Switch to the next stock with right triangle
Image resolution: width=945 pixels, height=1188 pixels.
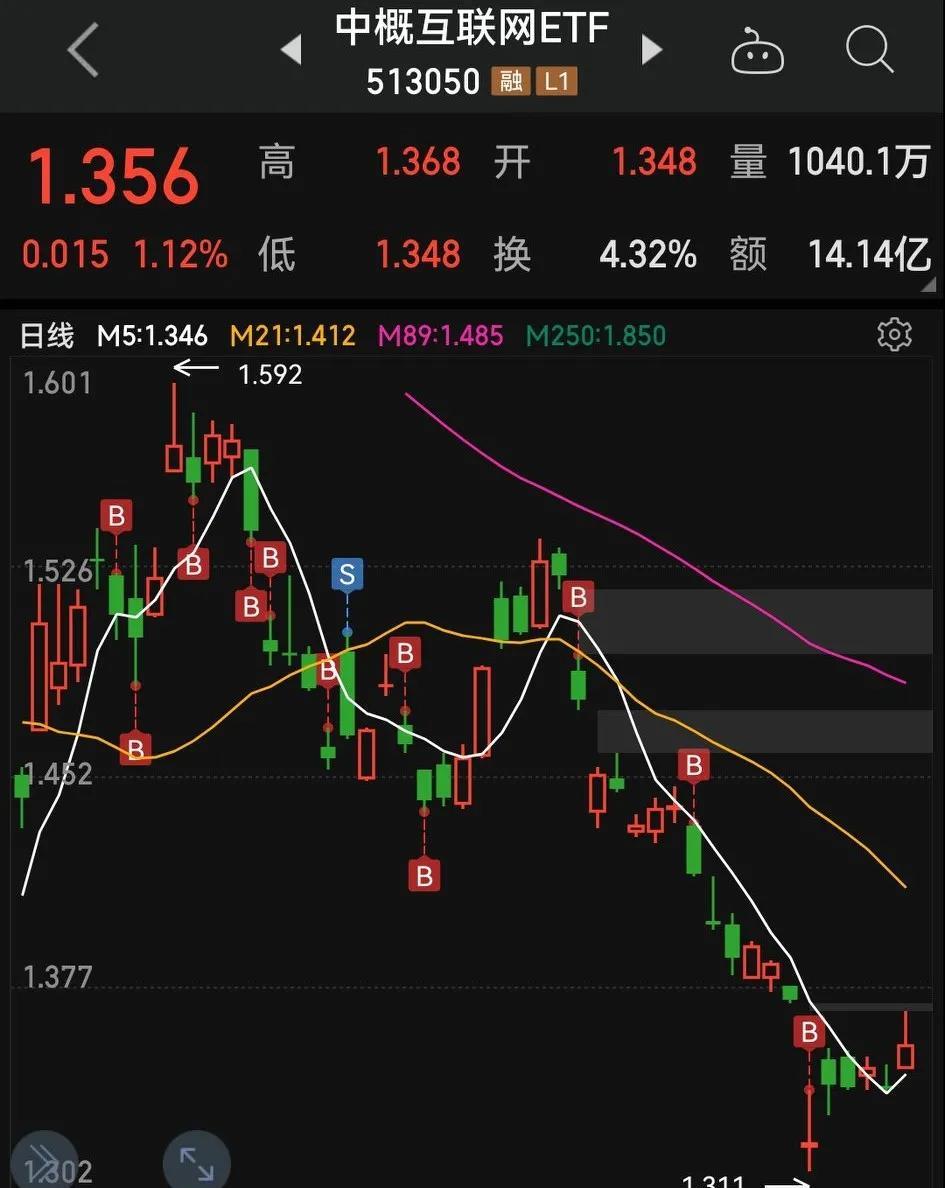point(651,49)
